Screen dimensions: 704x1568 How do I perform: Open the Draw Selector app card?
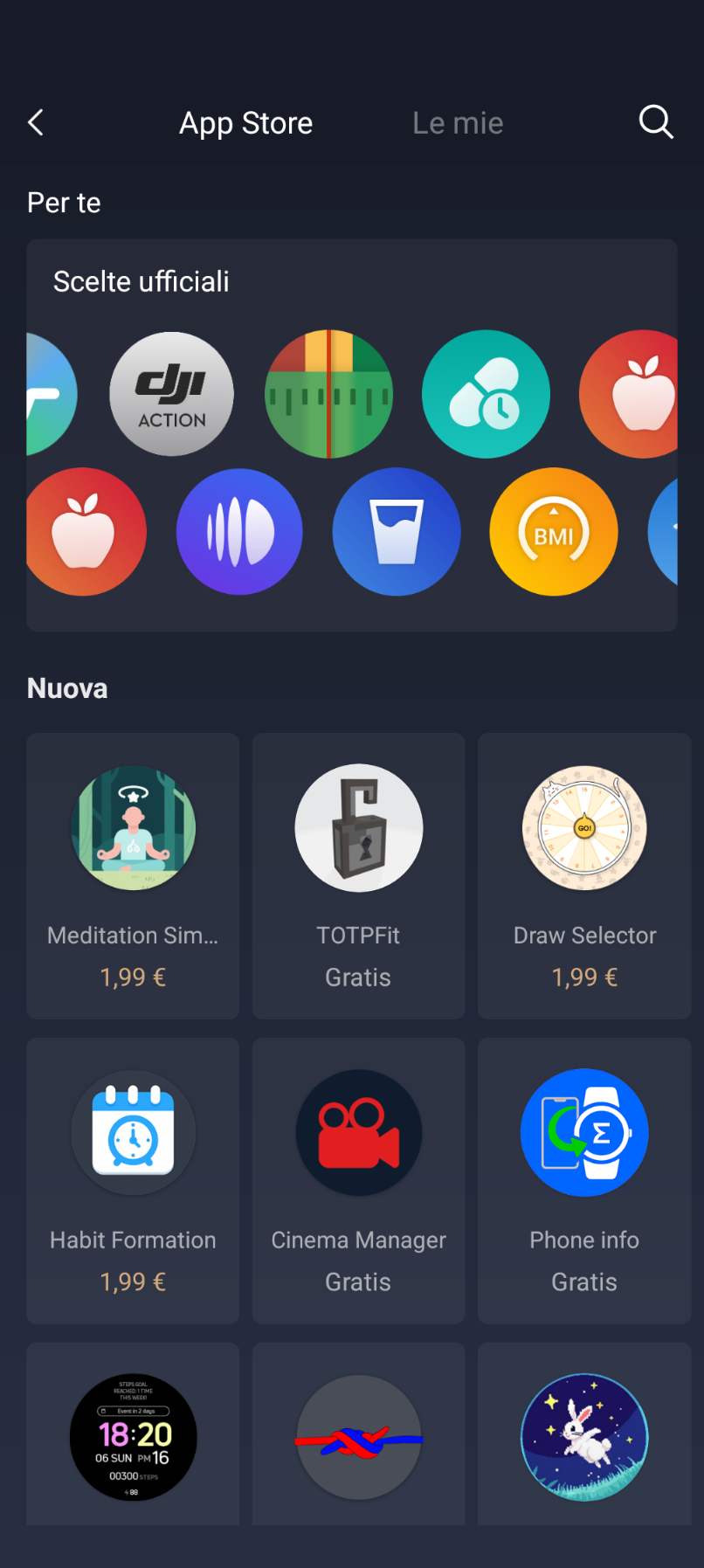[x=584, y=875]
